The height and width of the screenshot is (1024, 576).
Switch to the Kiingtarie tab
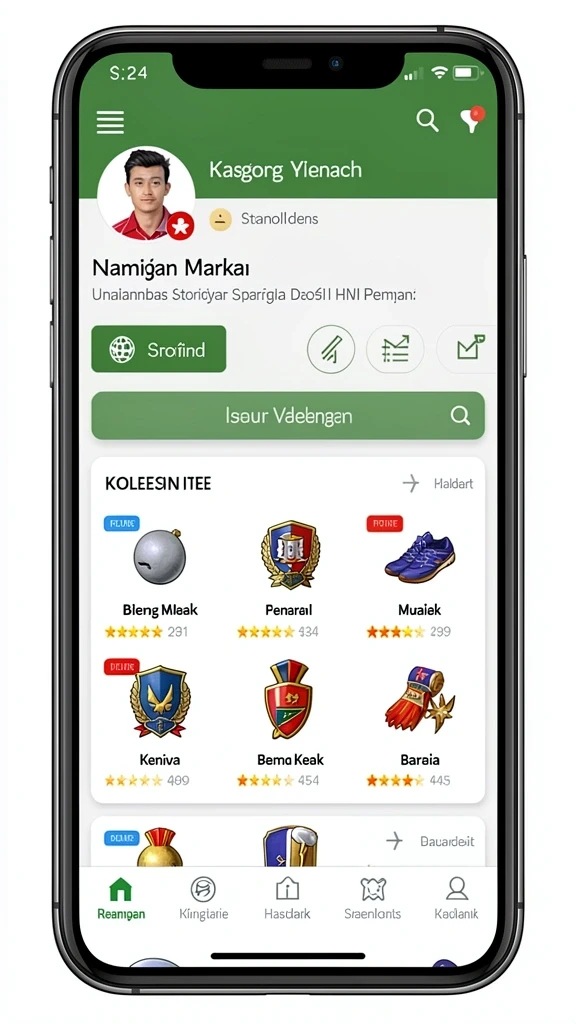point(203,899)
